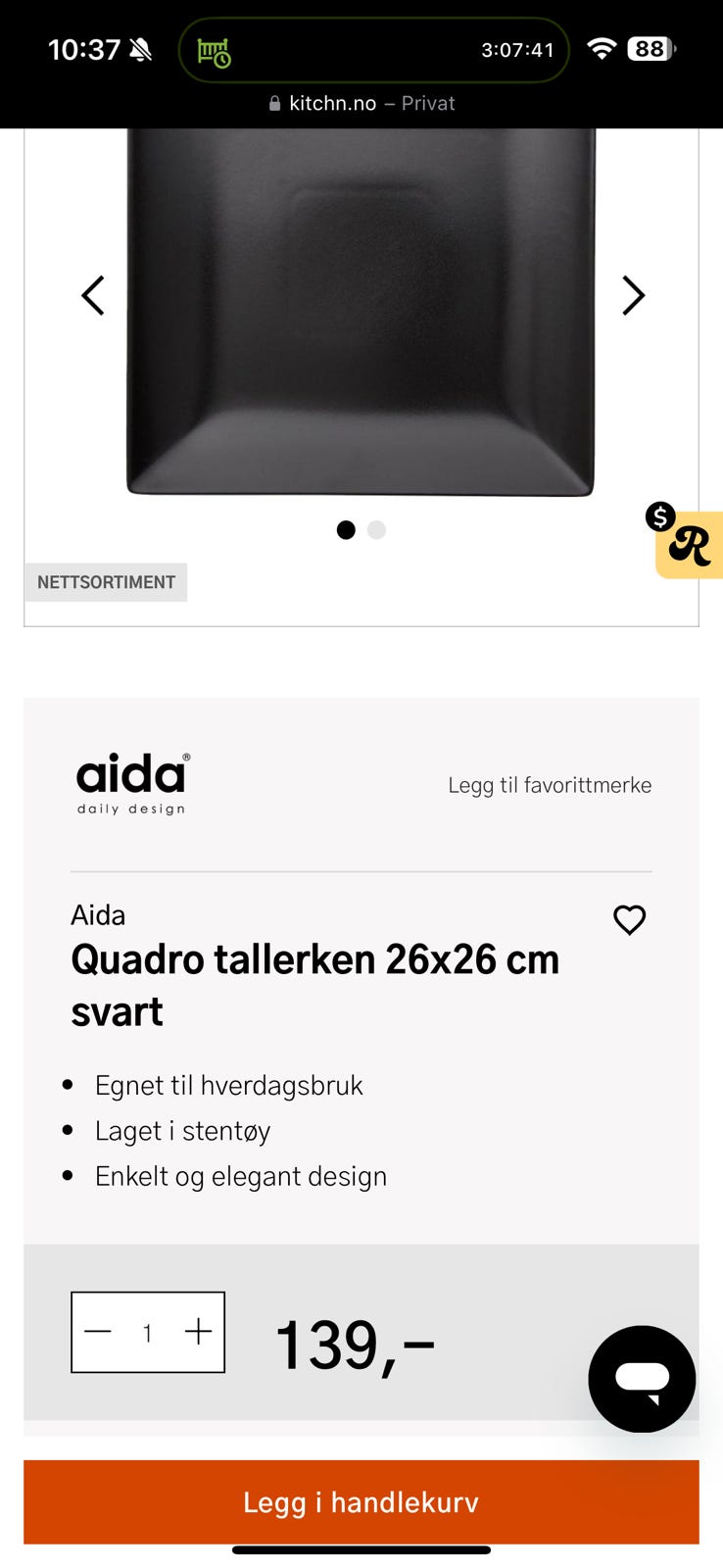
Task: Select the second carousel indicator dot
Action: [375, 529]
